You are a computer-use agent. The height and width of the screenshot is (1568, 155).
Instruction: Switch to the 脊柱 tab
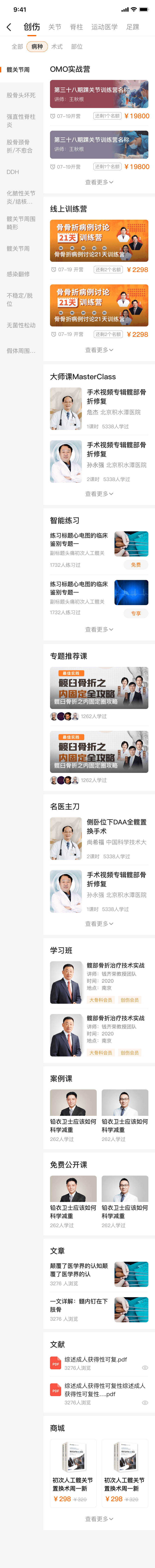click(x=76, y=27)
